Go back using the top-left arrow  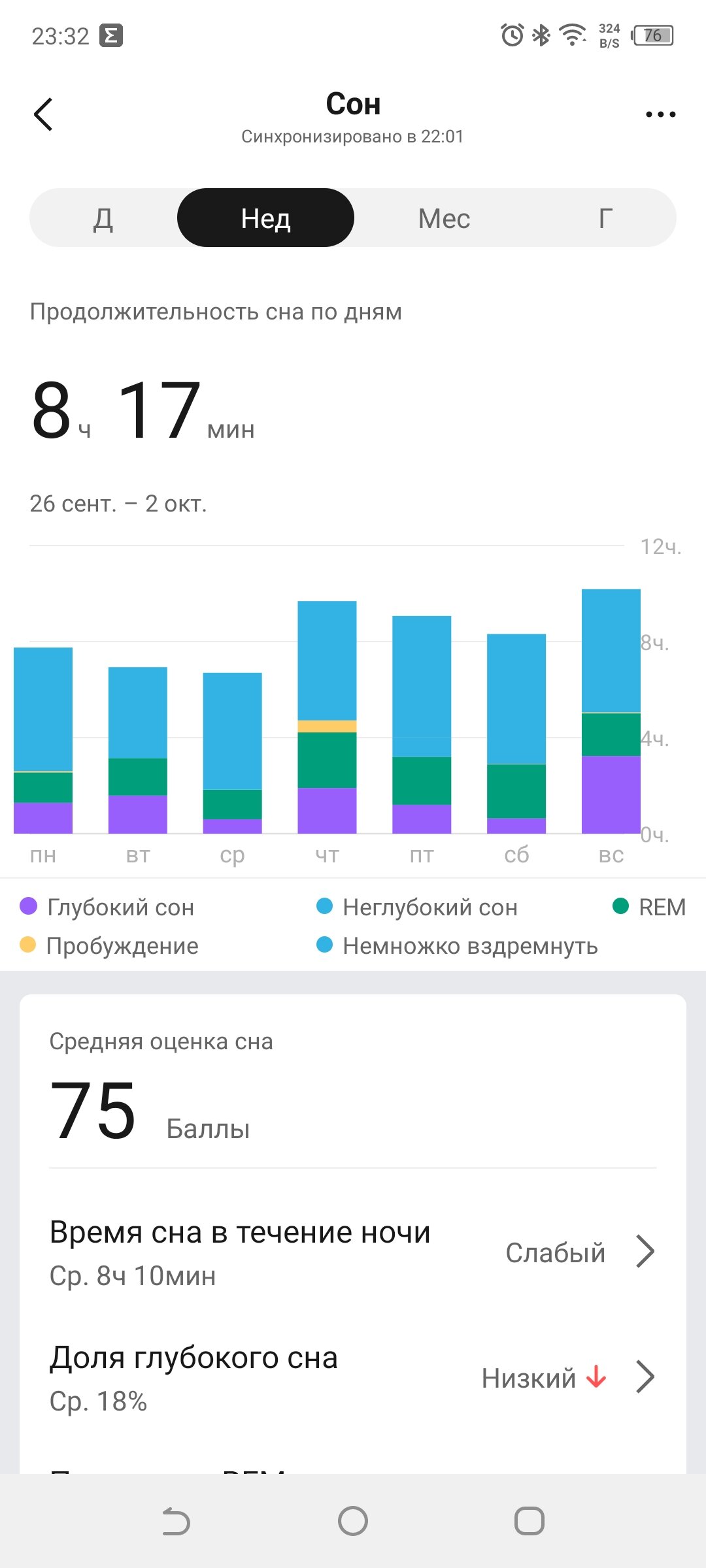click(43, 114)
